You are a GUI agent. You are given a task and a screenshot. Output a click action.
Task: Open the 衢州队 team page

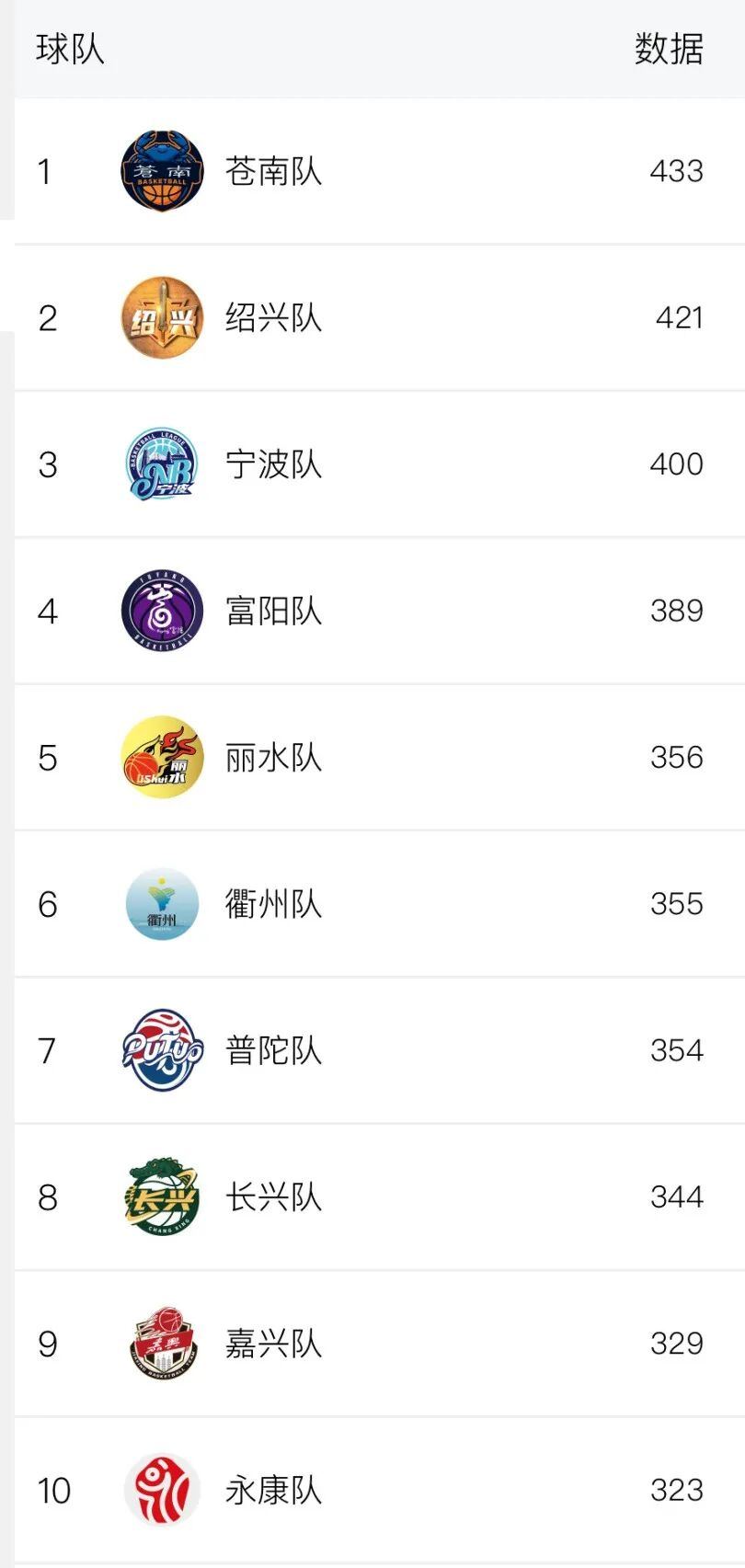[273, 904]
